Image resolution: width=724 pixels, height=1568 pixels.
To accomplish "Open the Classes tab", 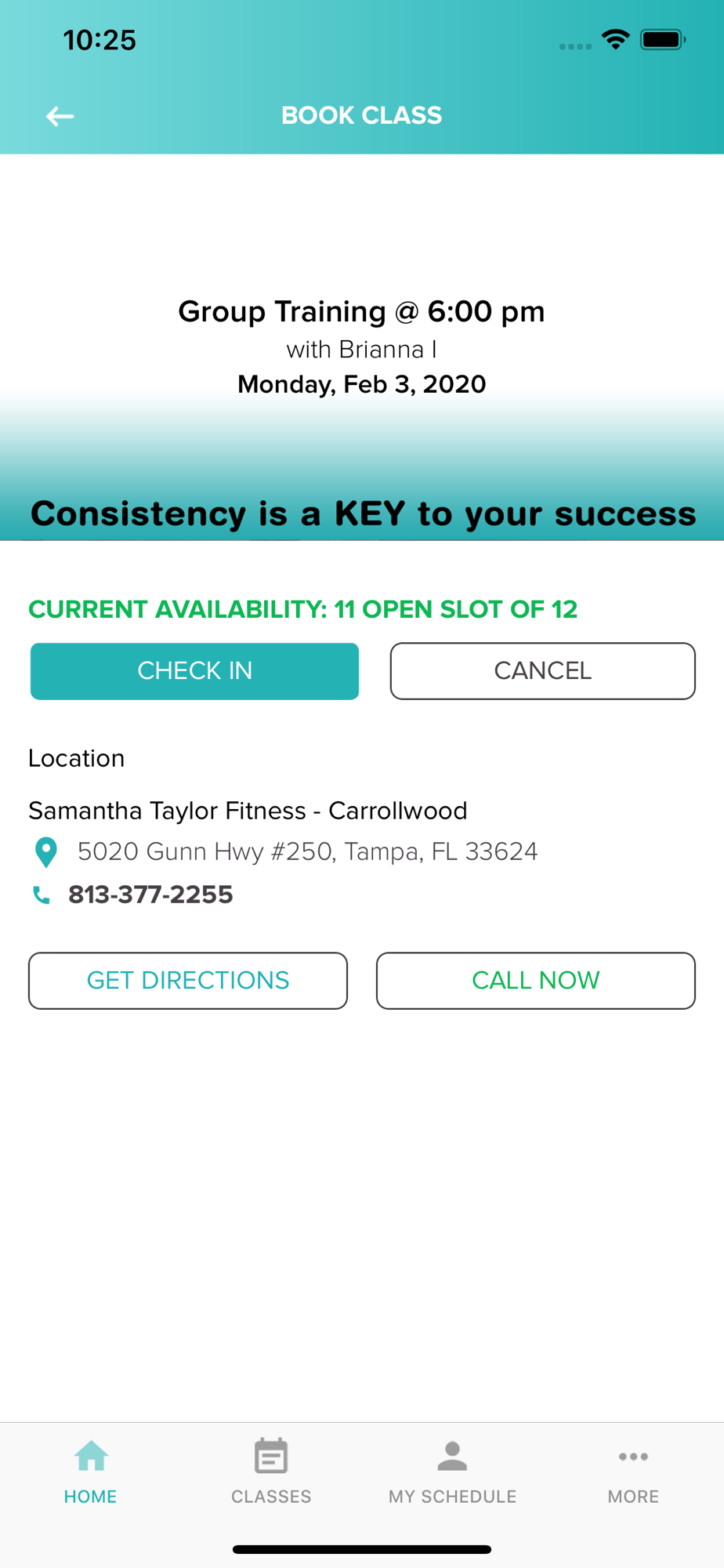I will coord(271,1472).
